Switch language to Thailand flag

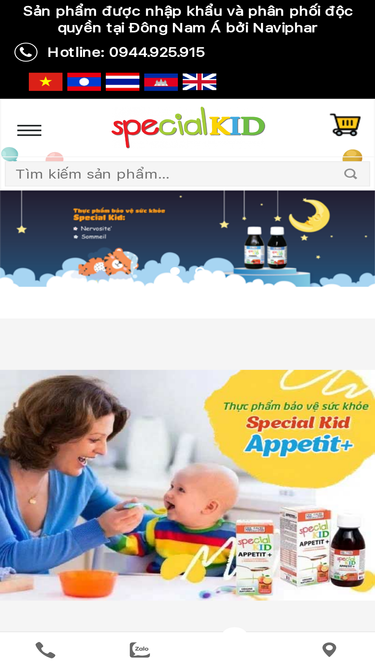(x=122, y=82)
